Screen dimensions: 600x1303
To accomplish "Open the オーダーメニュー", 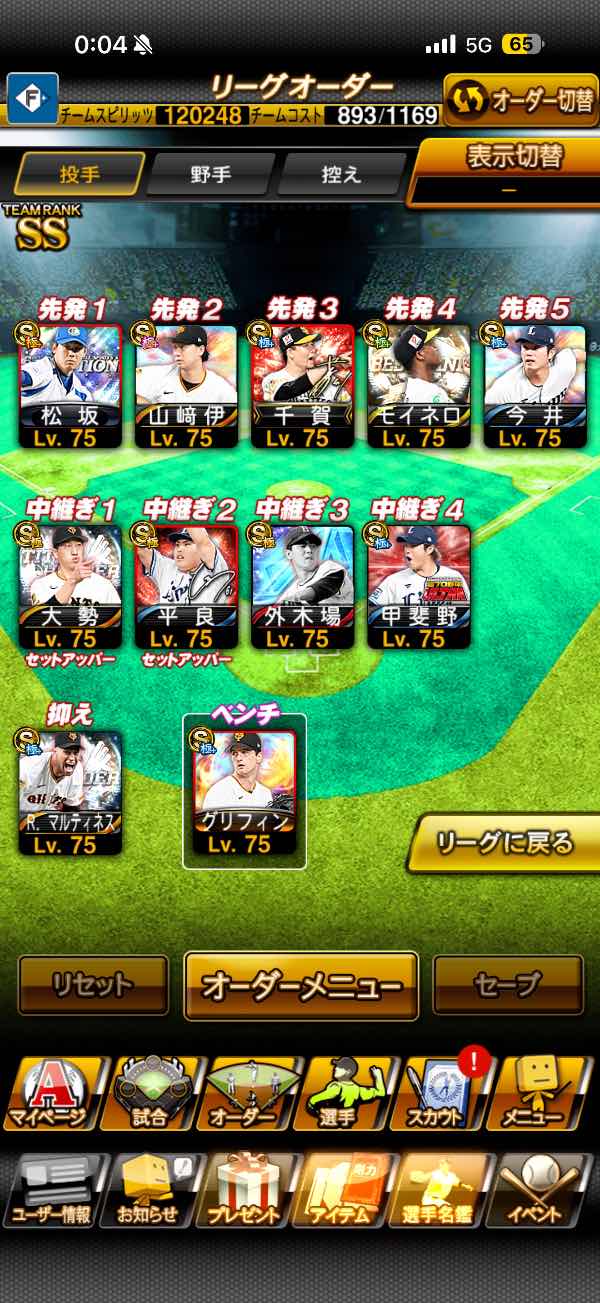I will point(301,985).
